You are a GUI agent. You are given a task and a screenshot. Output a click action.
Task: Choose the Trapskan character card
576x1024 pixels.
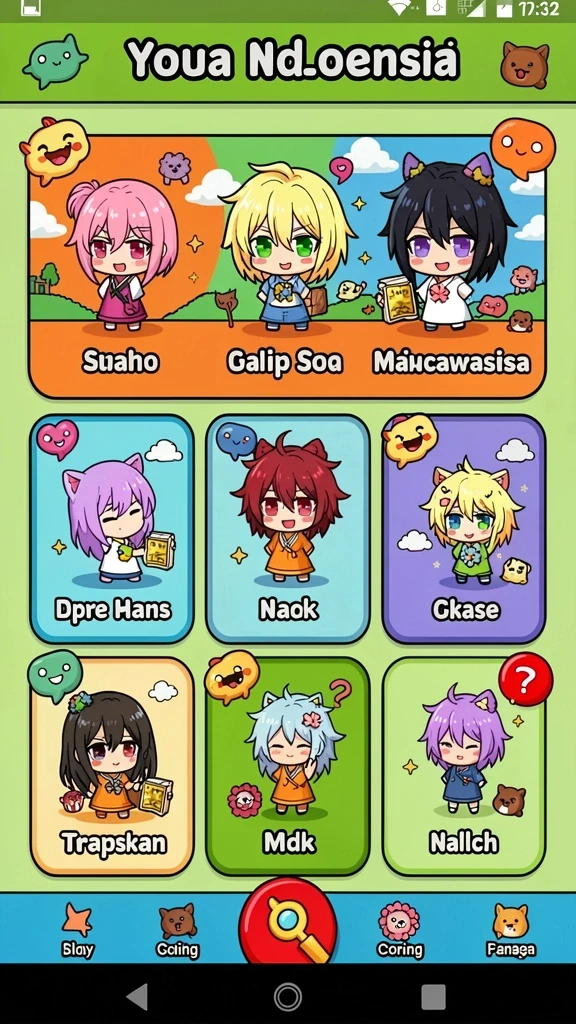(x=112, y=766)
